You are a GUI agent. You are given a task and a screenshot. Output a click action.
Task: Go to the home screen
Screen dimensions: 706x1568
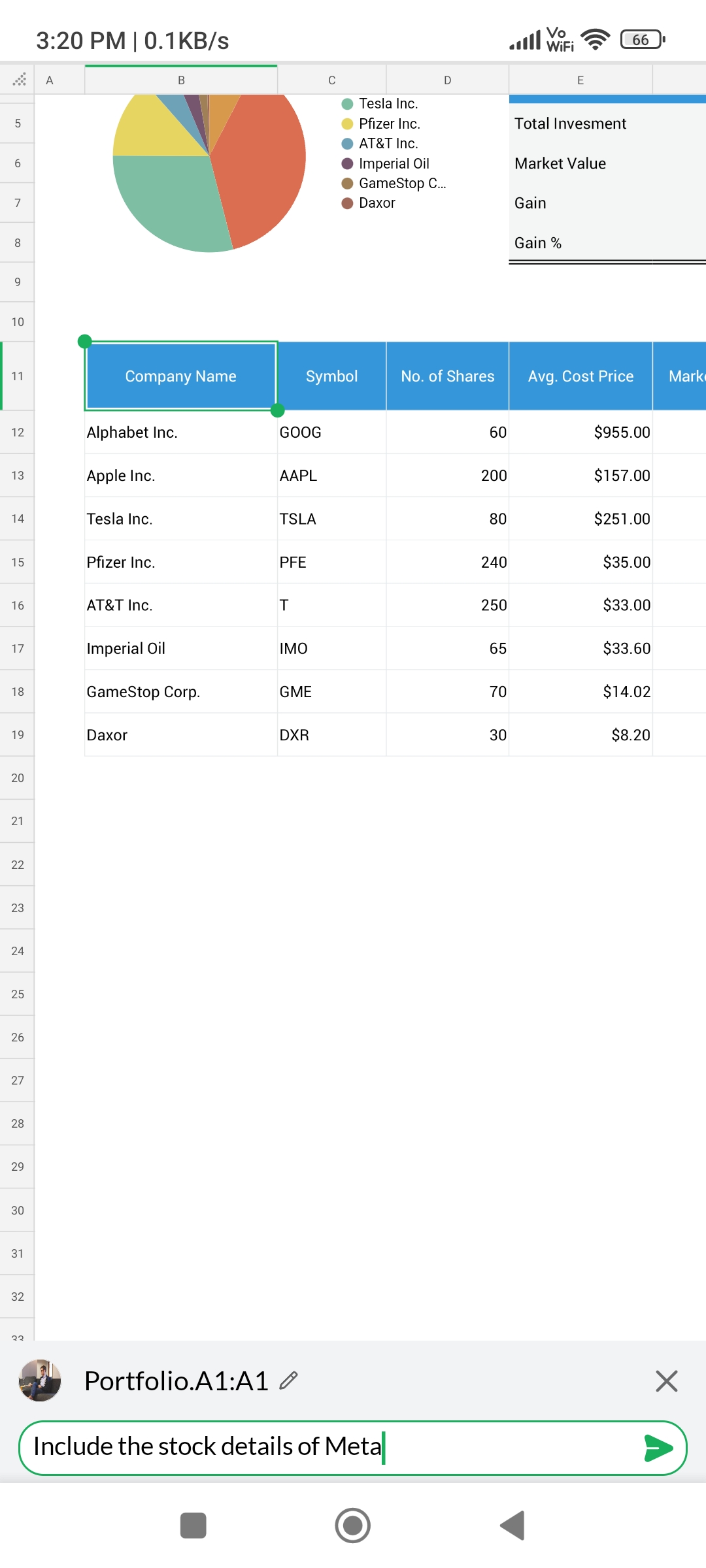pyautogui.click(x=352, y=1526)
